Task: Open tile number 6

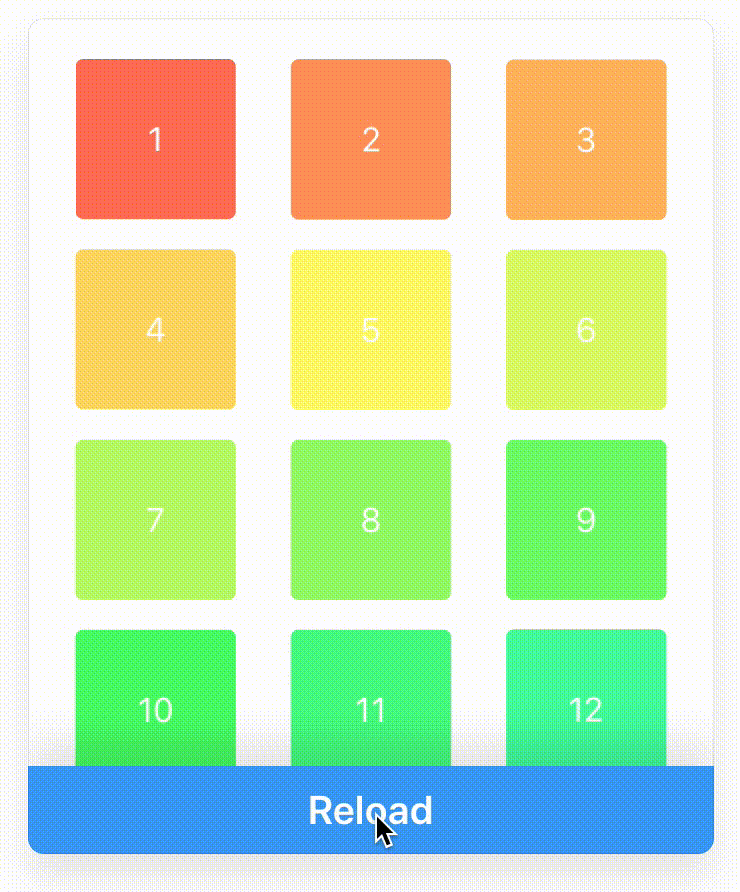Action: pyautogui.click(x=586, y=329)
